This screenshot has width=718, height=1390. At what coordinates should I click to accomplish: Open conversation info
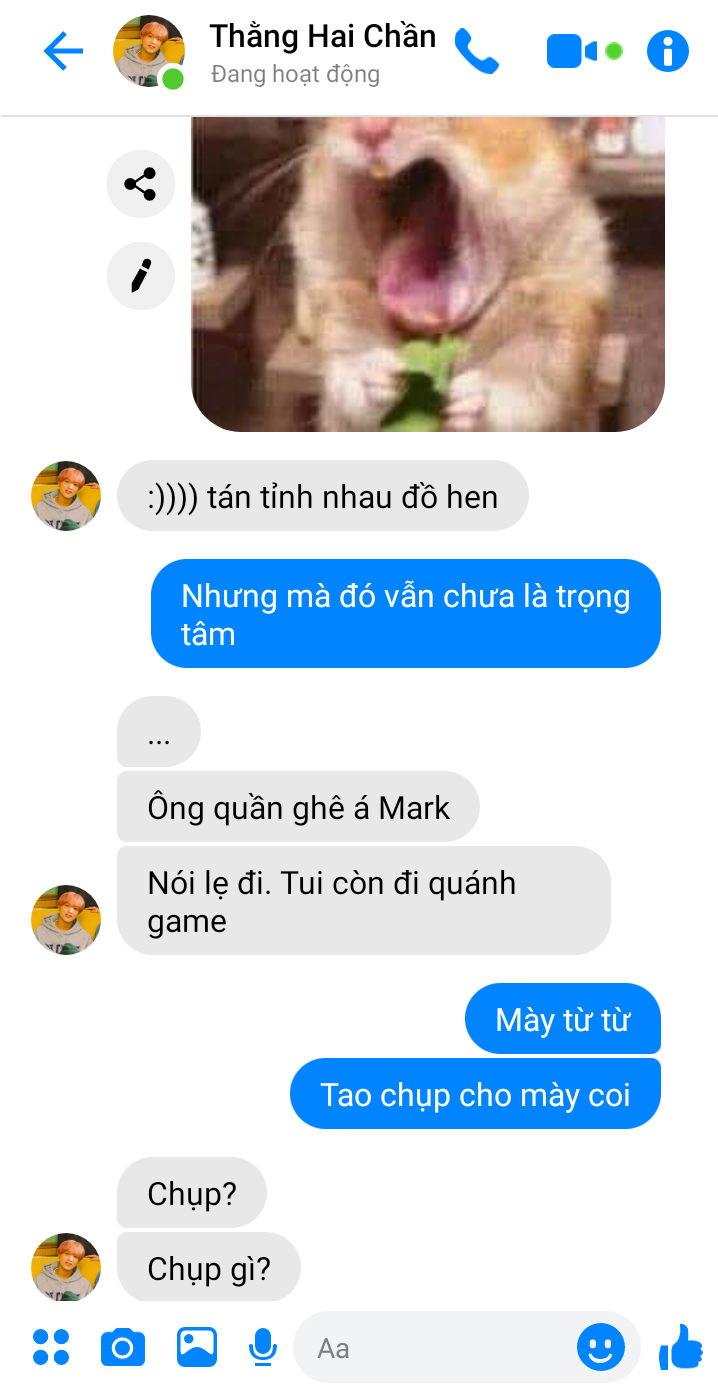(x=668, y=51)
